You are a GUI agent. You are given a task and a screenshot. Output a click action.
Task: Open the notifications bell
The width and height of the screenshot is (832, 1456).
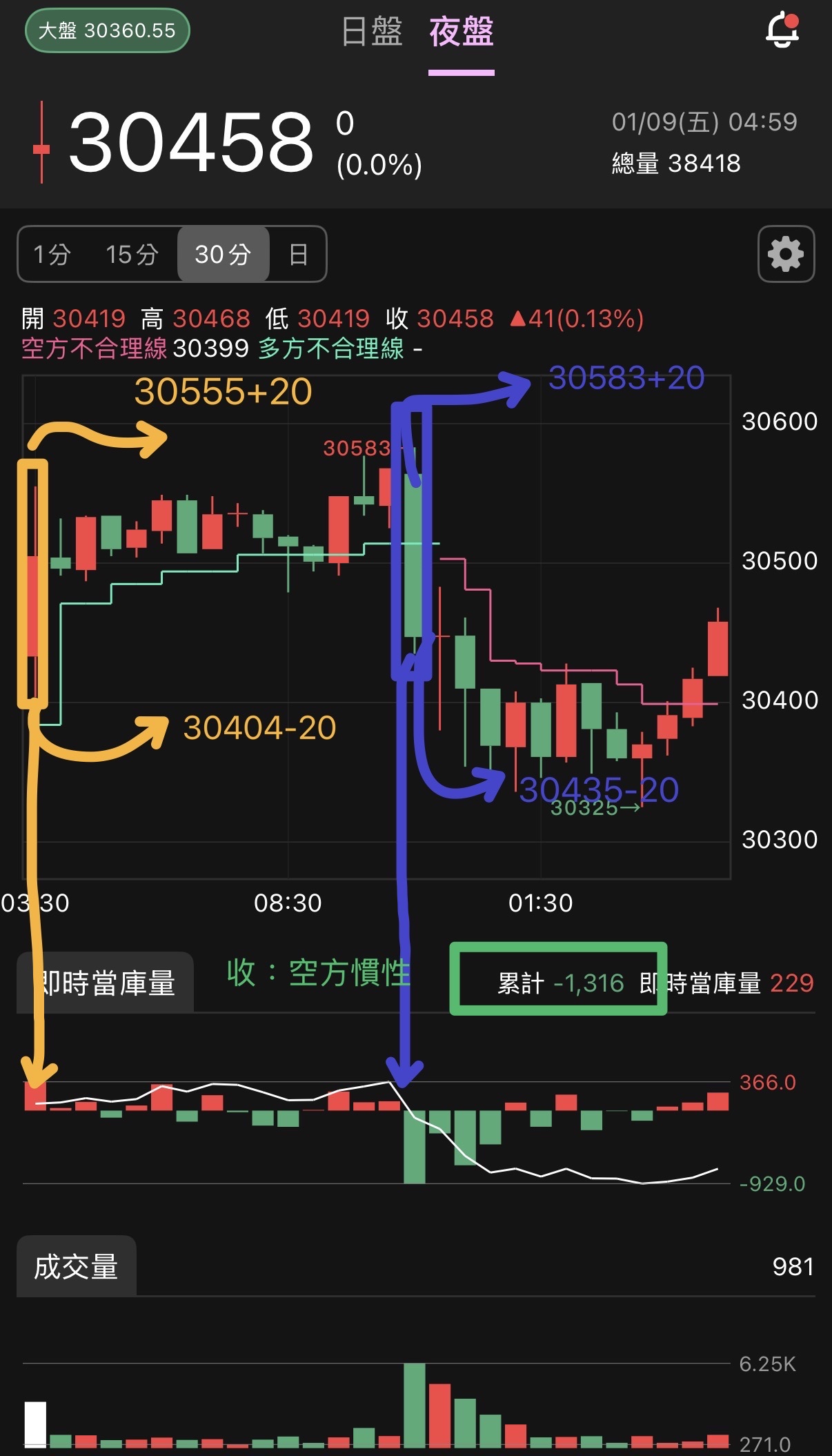click(x=782, y=31)
